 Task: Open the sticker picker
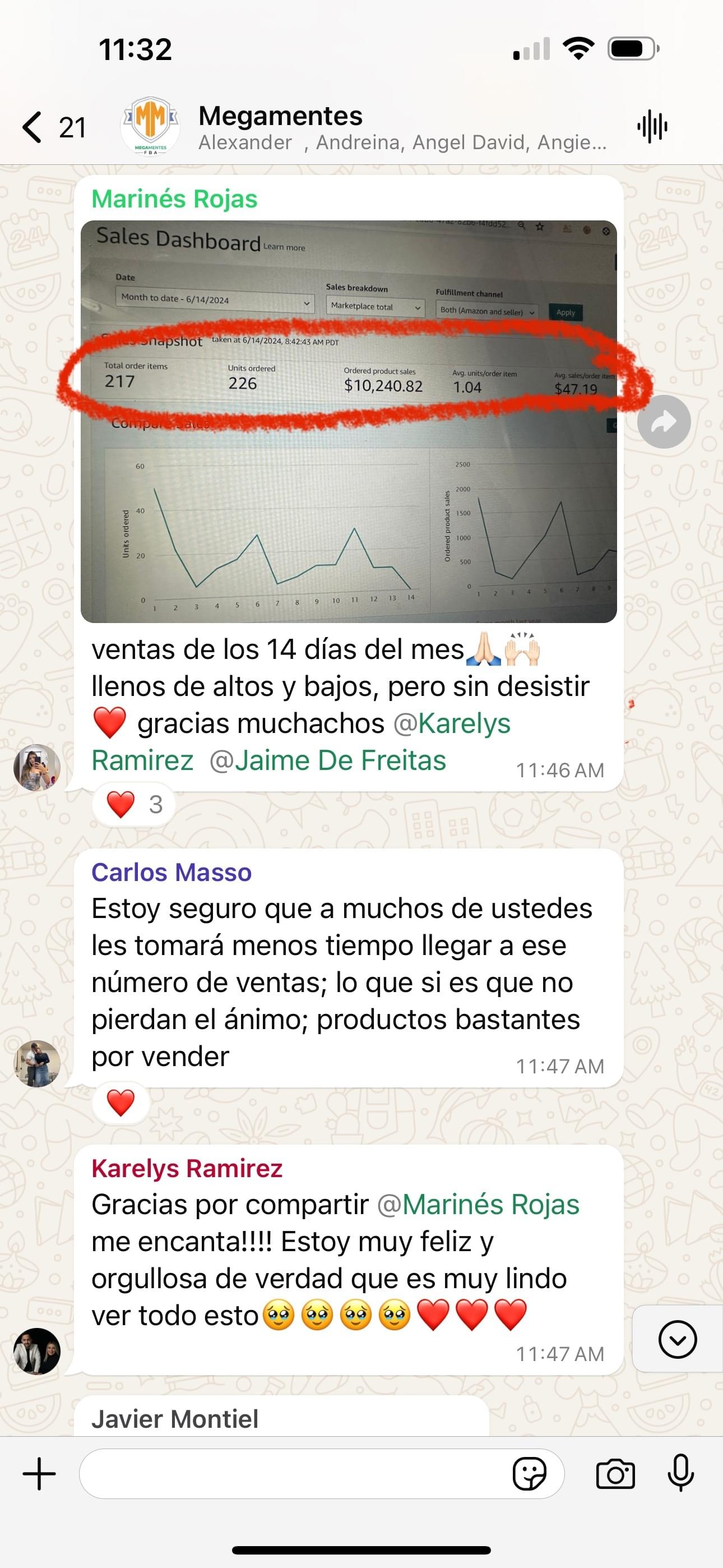coord(529,1474)
